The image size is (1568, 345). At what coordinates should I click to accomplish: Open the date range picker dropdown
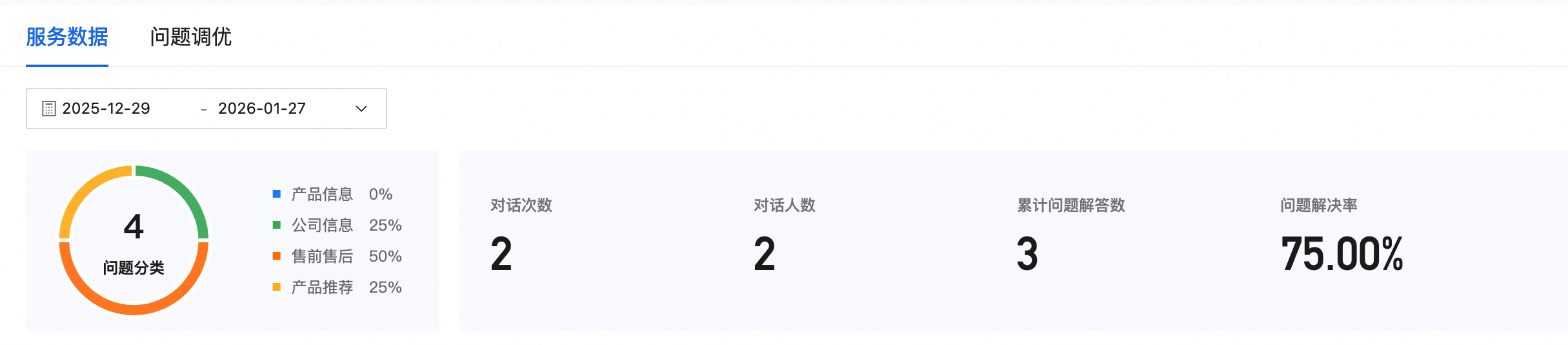click(x=361, y=109)
